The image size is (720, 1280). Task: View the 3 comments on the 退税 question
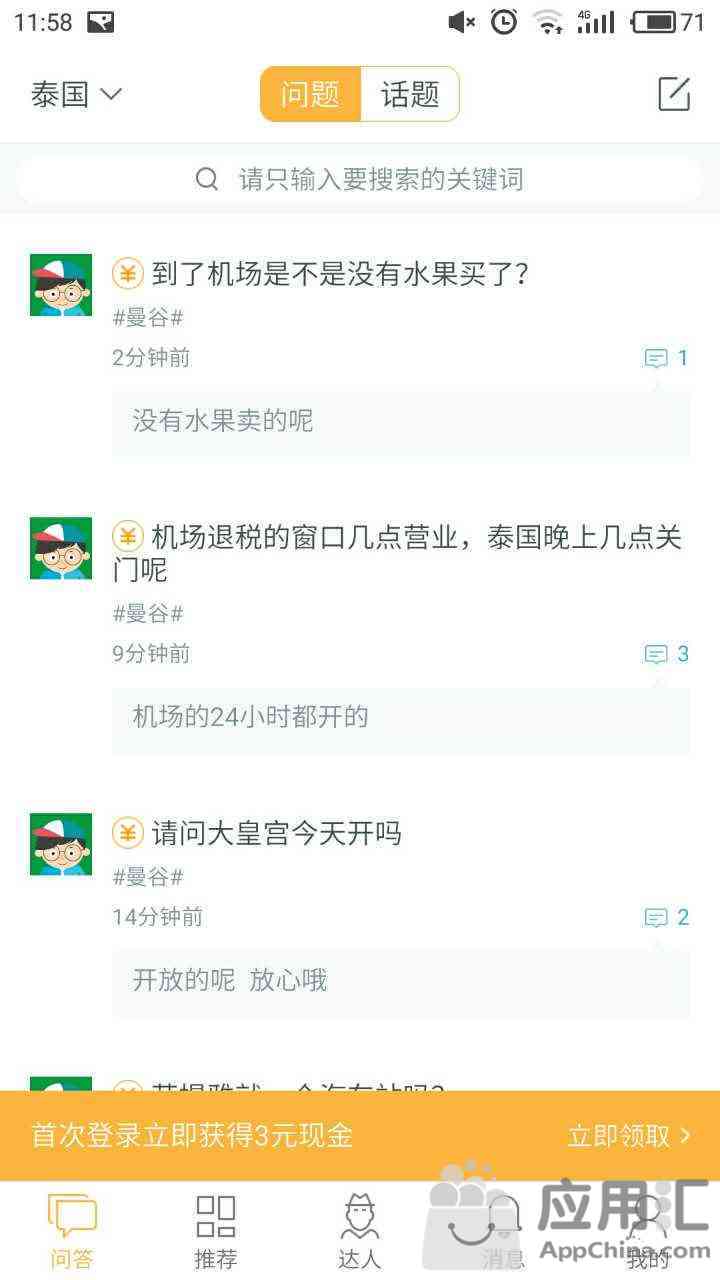(x=667, y=653)
